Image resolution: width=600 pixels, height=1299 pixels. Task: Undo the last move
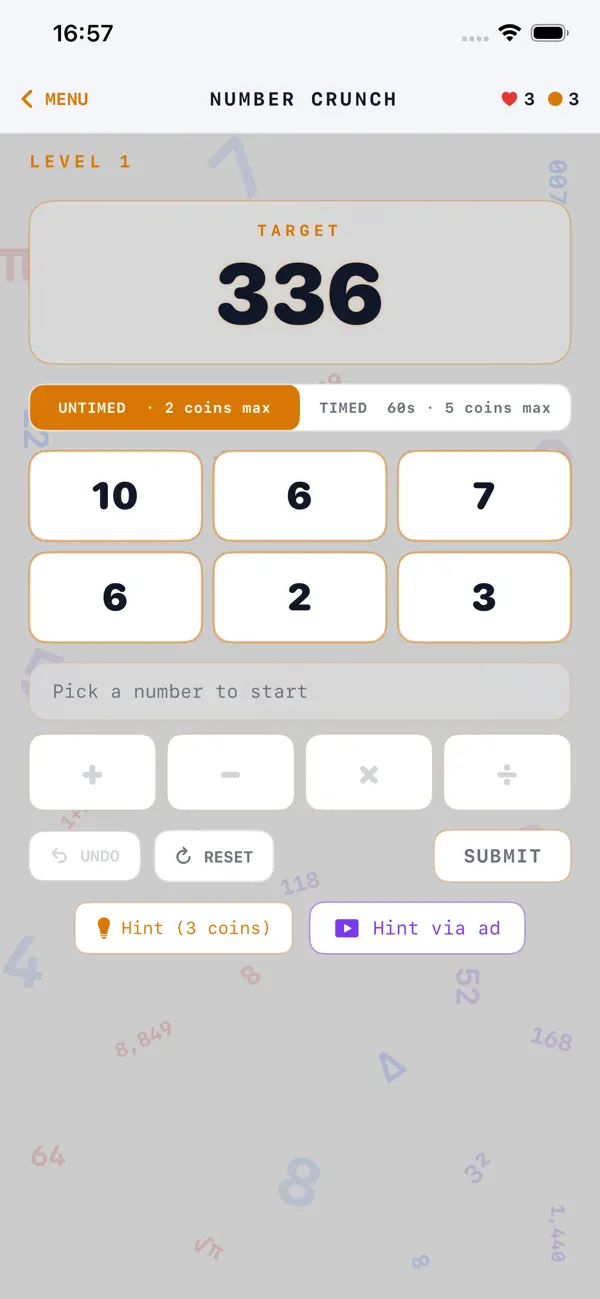[85, 856]
